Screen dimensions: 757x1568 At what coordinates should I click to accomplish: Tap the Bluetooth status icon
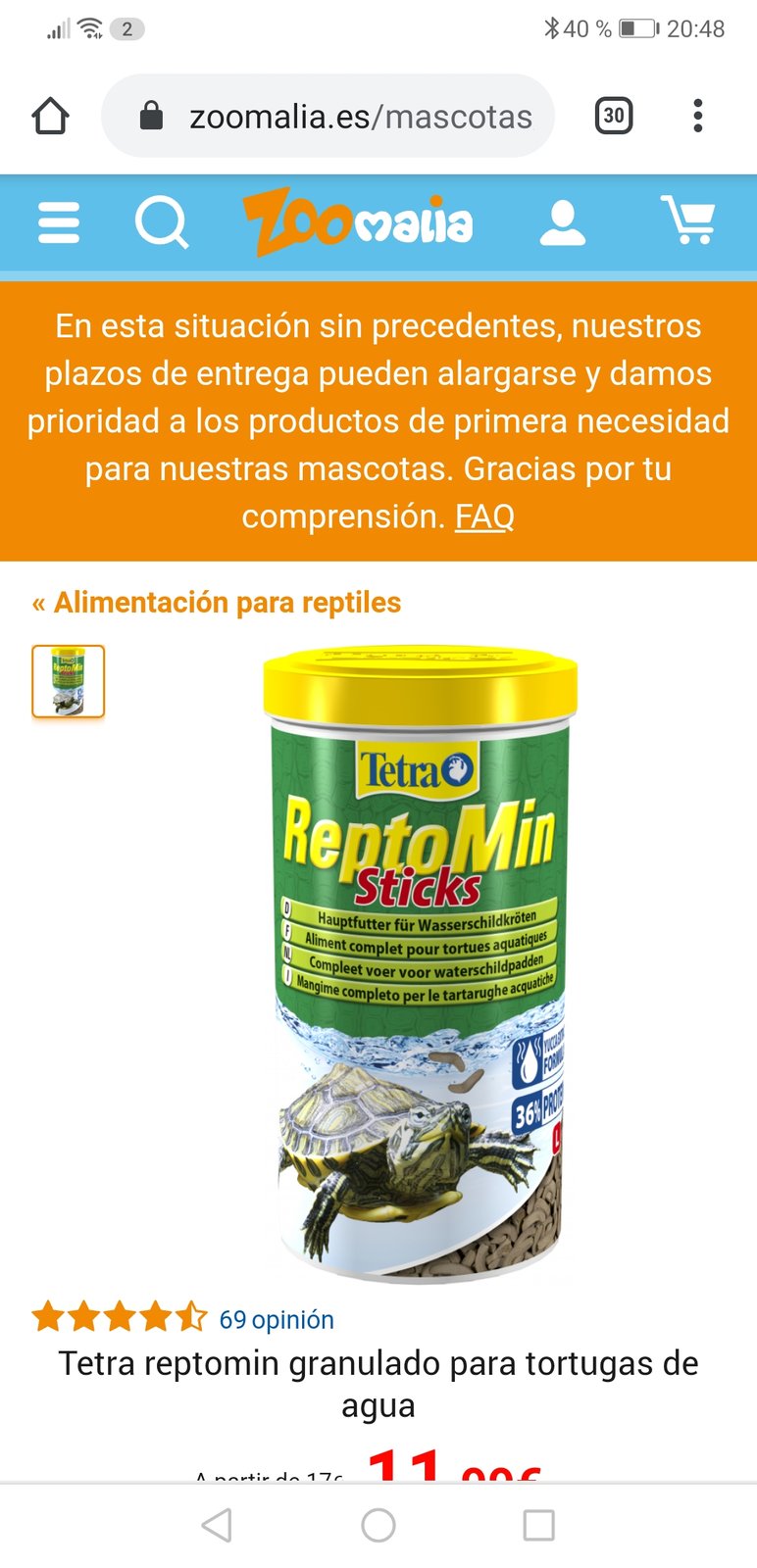[x=552, y=28]
